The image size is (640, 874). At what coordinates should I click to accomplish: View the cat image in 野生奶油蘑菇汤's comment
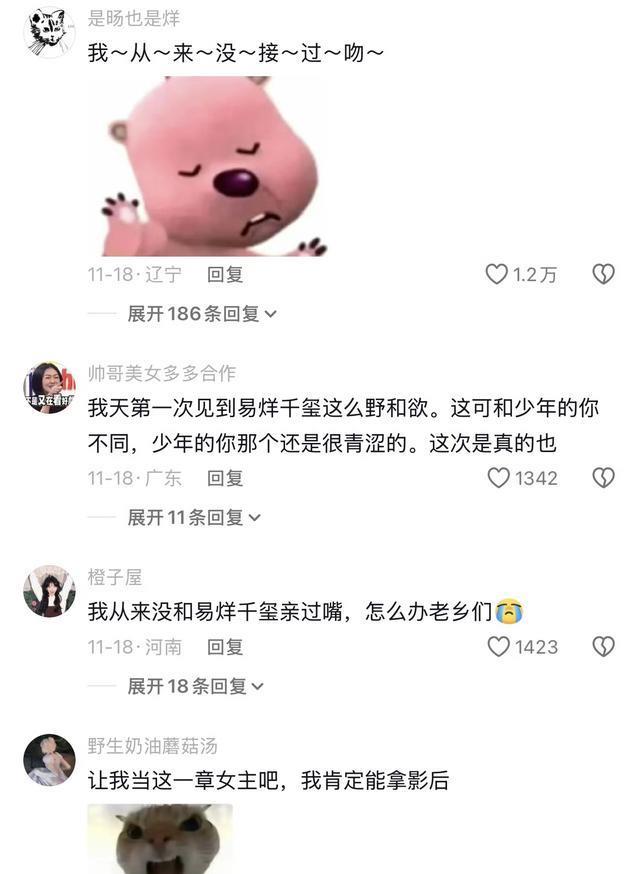pyautogui.click(x=160, y=840)
